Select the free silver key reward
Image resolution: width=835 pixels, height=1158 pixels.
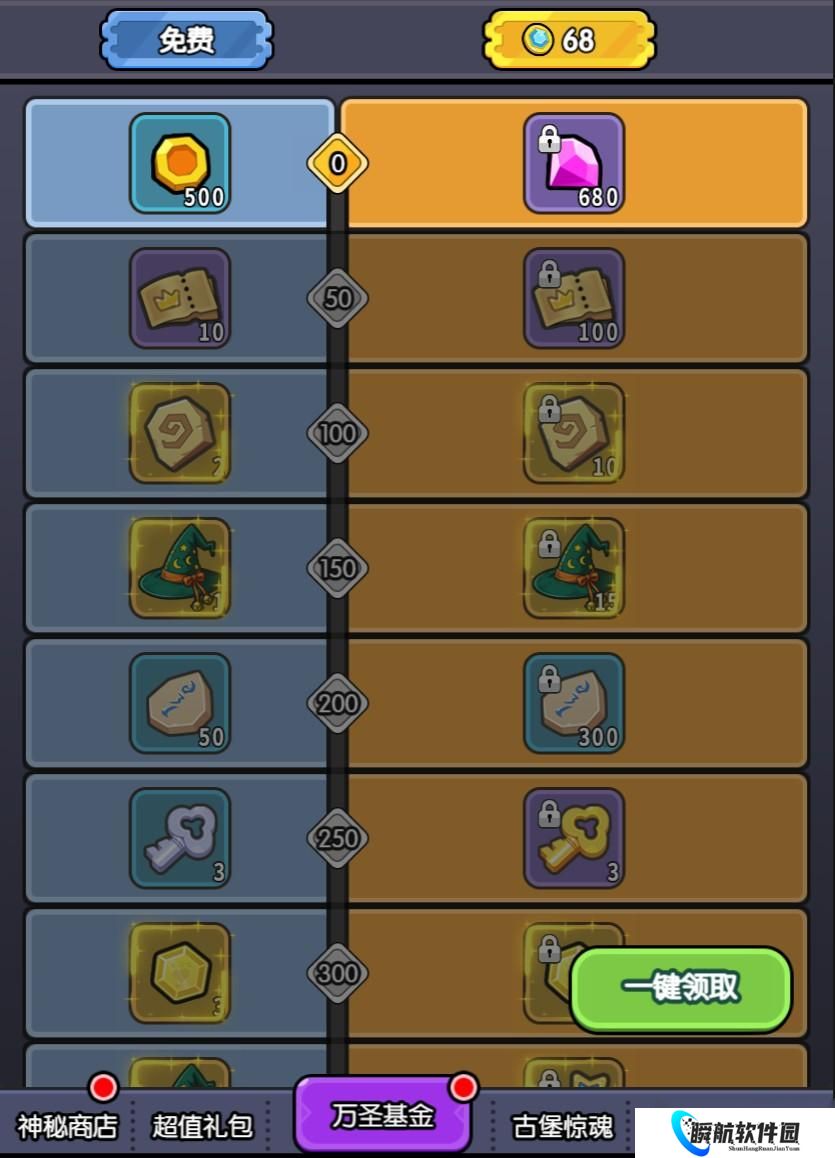click(180, 838)
